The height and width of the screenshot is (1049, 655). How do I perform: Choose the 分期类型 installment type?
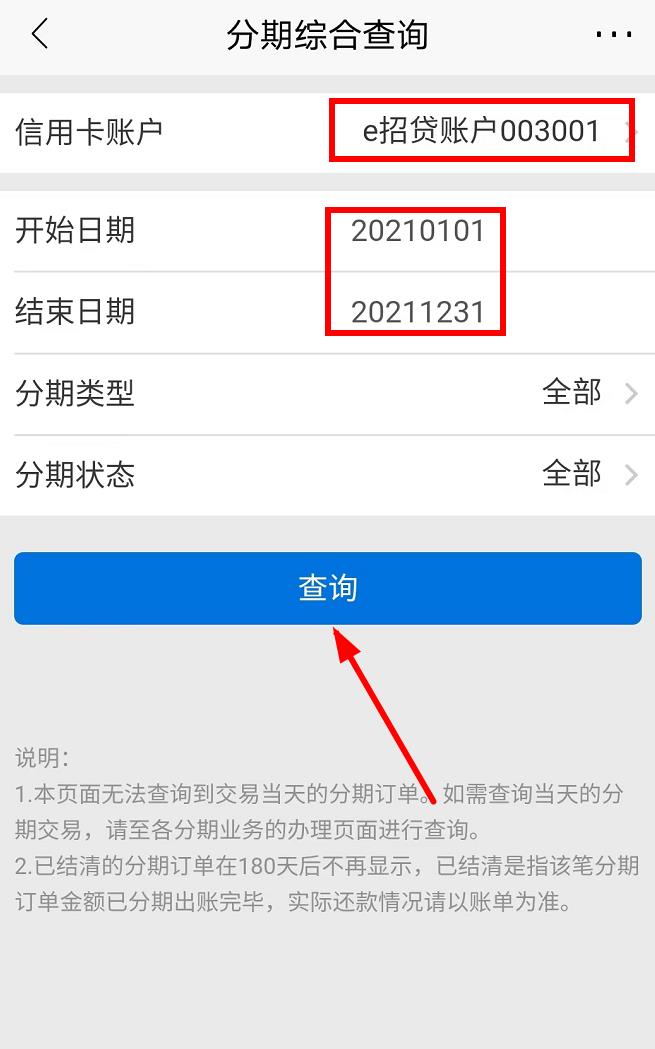[x=327, y=394]
